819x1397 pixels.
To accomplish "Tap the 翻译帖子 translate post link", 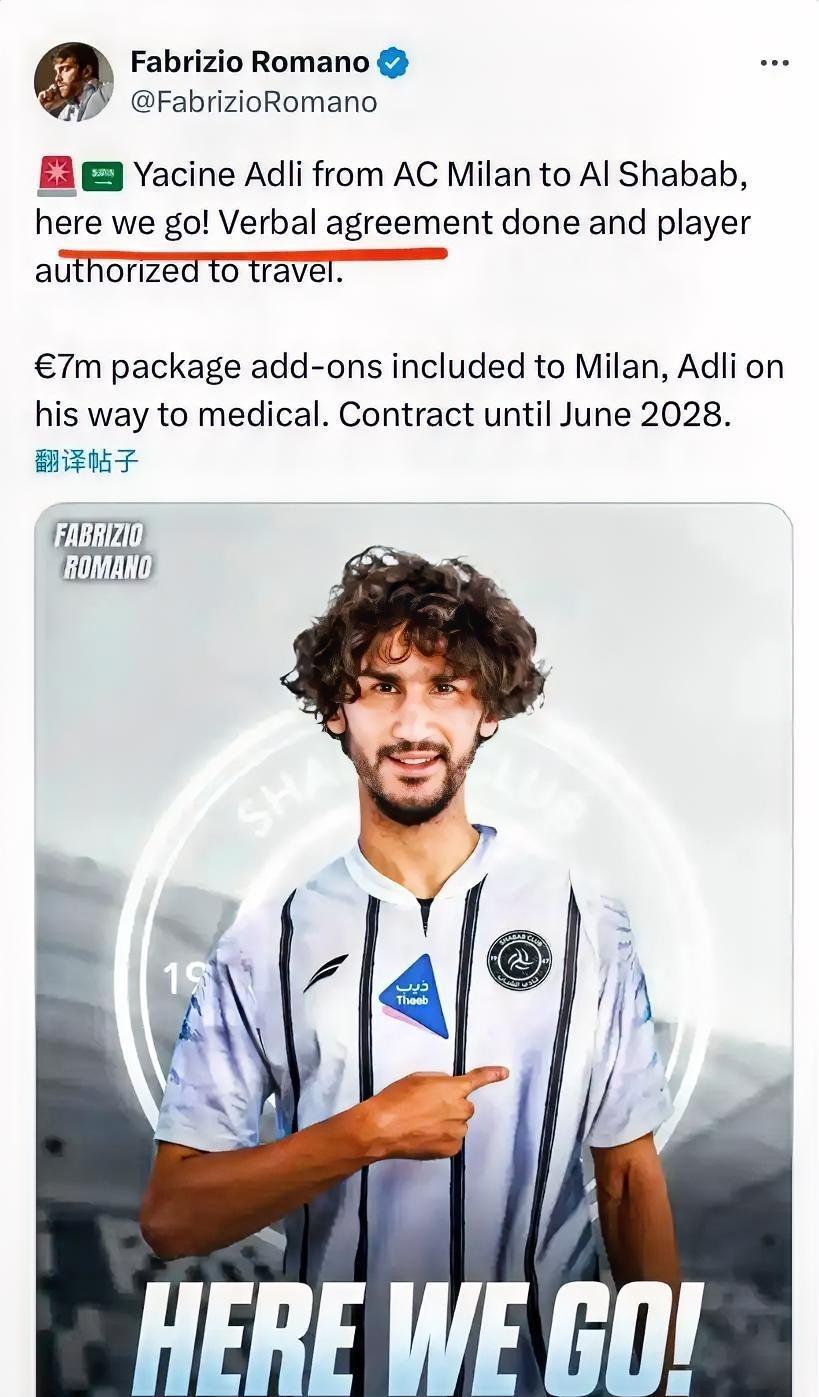I will pos(86,461).
